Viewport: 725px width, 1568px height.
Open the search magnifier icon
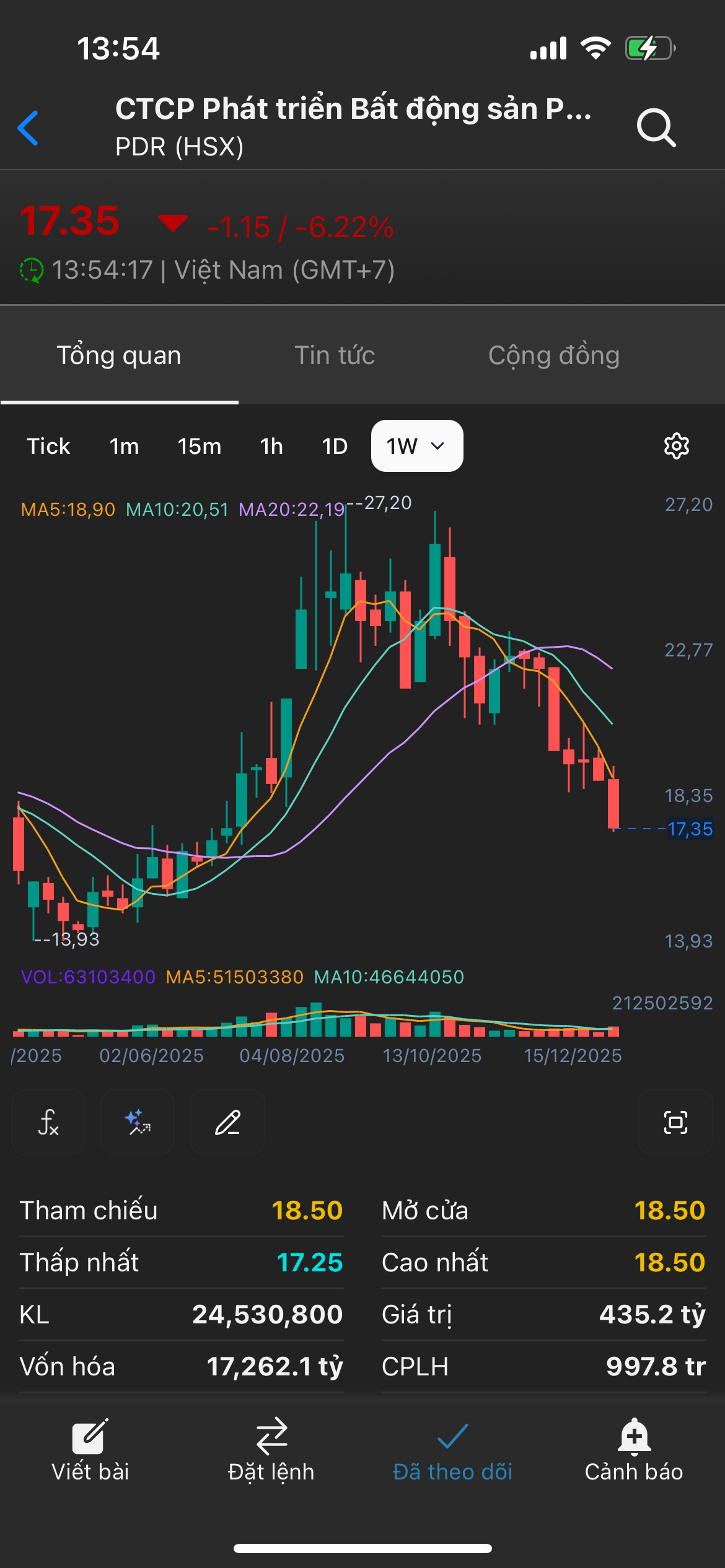(x=656, y=128)
